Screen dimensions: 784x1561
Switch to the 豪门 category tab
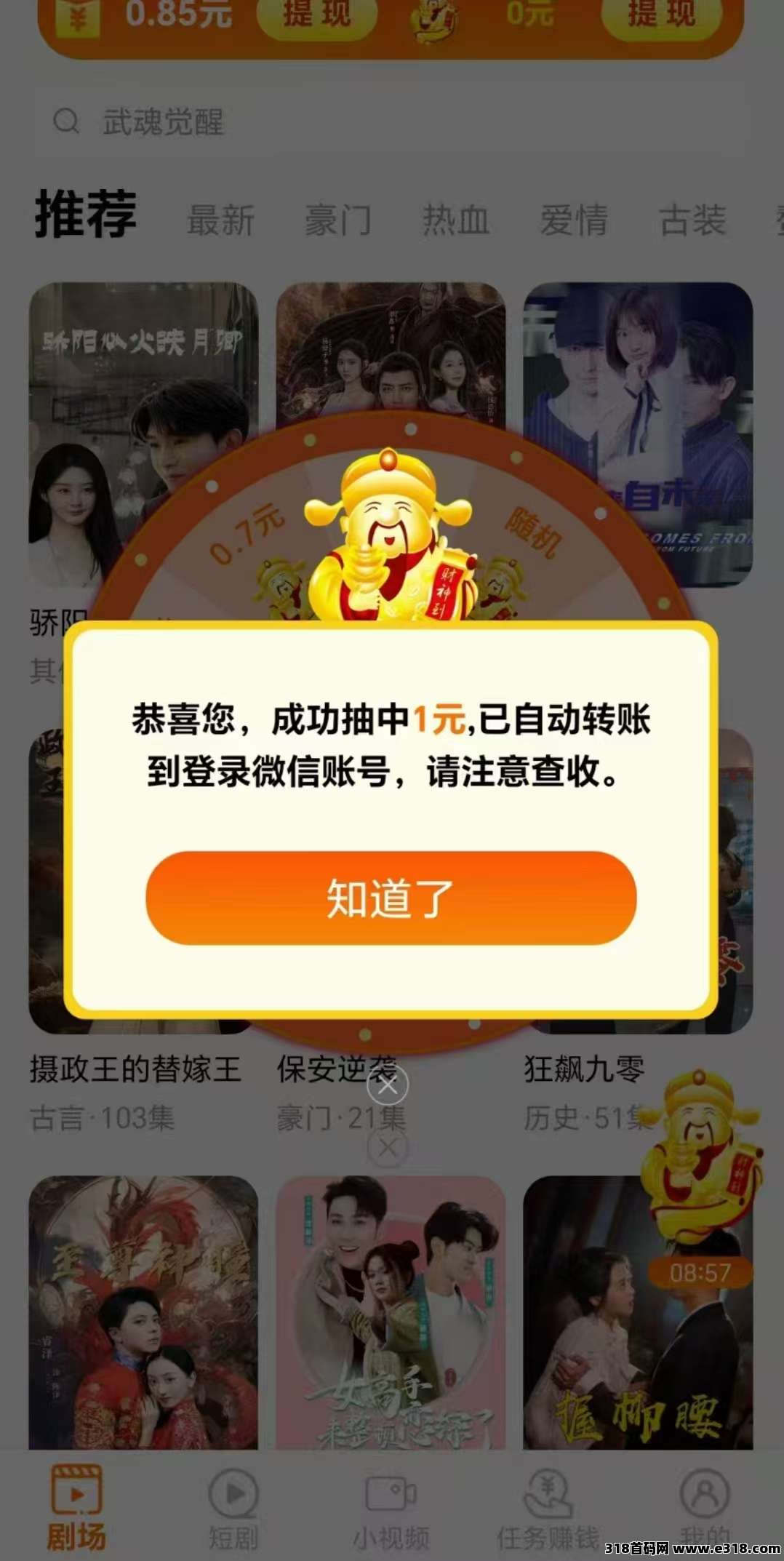tap(338, 220)
